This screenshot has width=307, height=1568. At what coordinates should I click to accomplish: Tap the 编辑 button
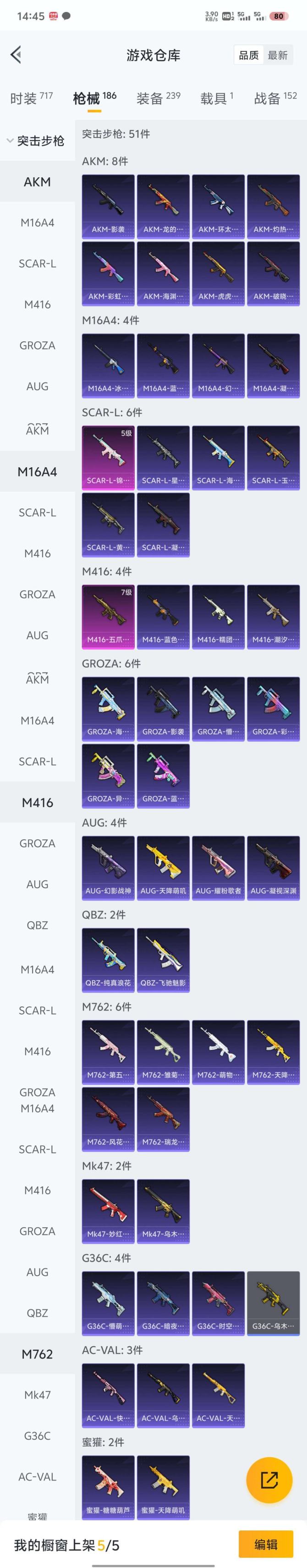pos(266,1544)
